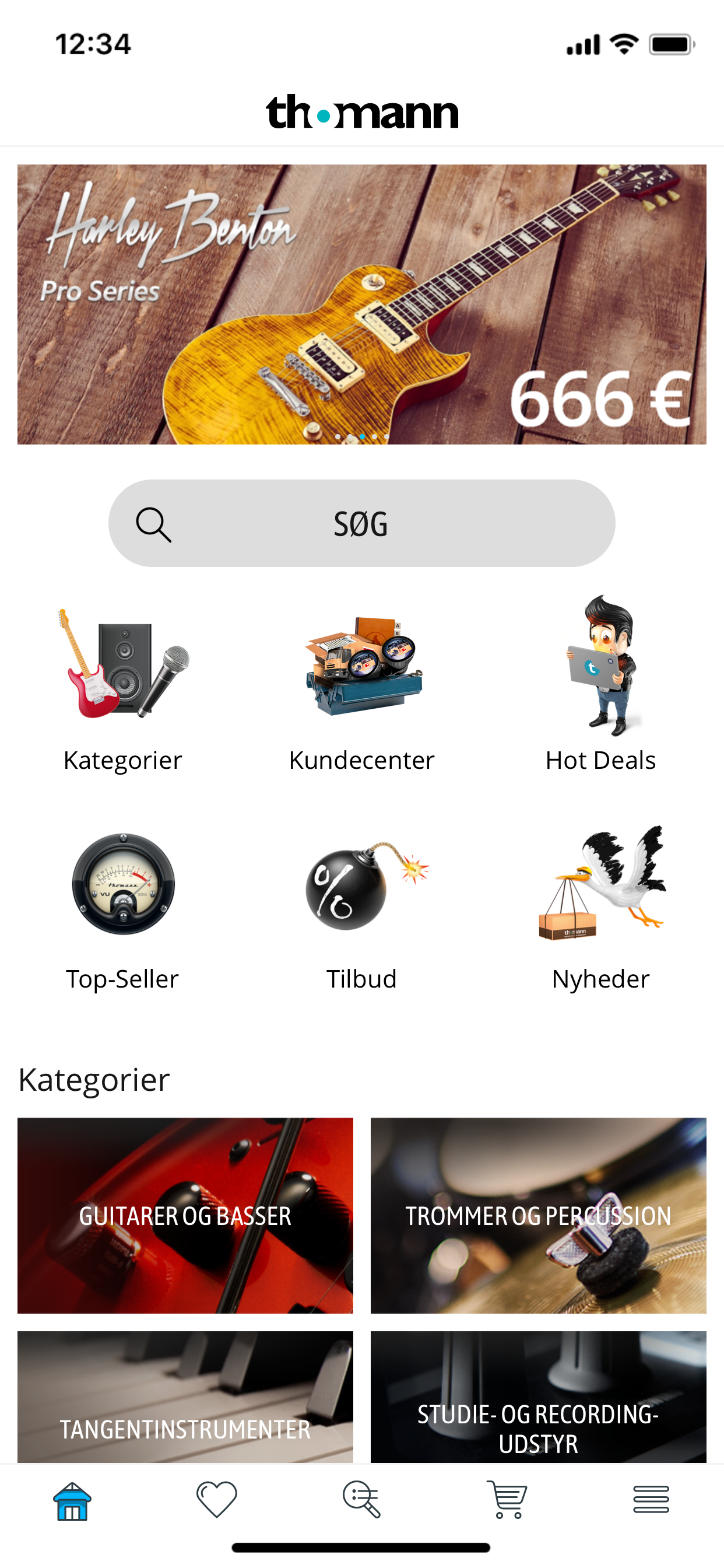Open the Guitarer og Basser category
Screen dimensions: 724x1568
pos(185,1215)
